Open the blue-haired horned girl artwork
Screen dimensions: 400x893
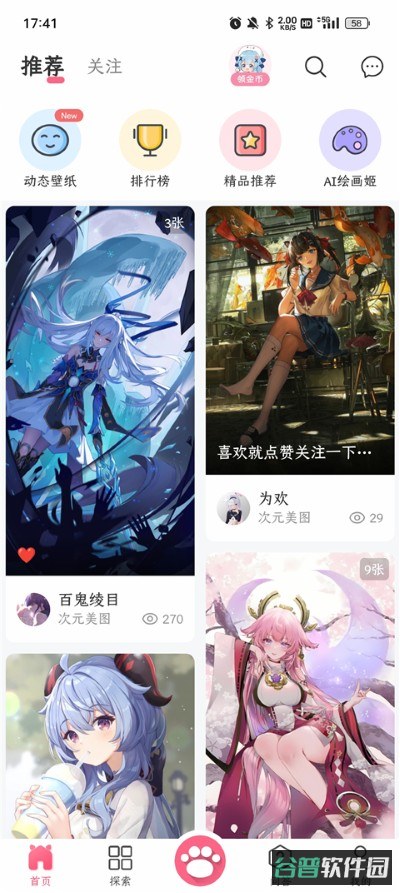coord(100,746)
